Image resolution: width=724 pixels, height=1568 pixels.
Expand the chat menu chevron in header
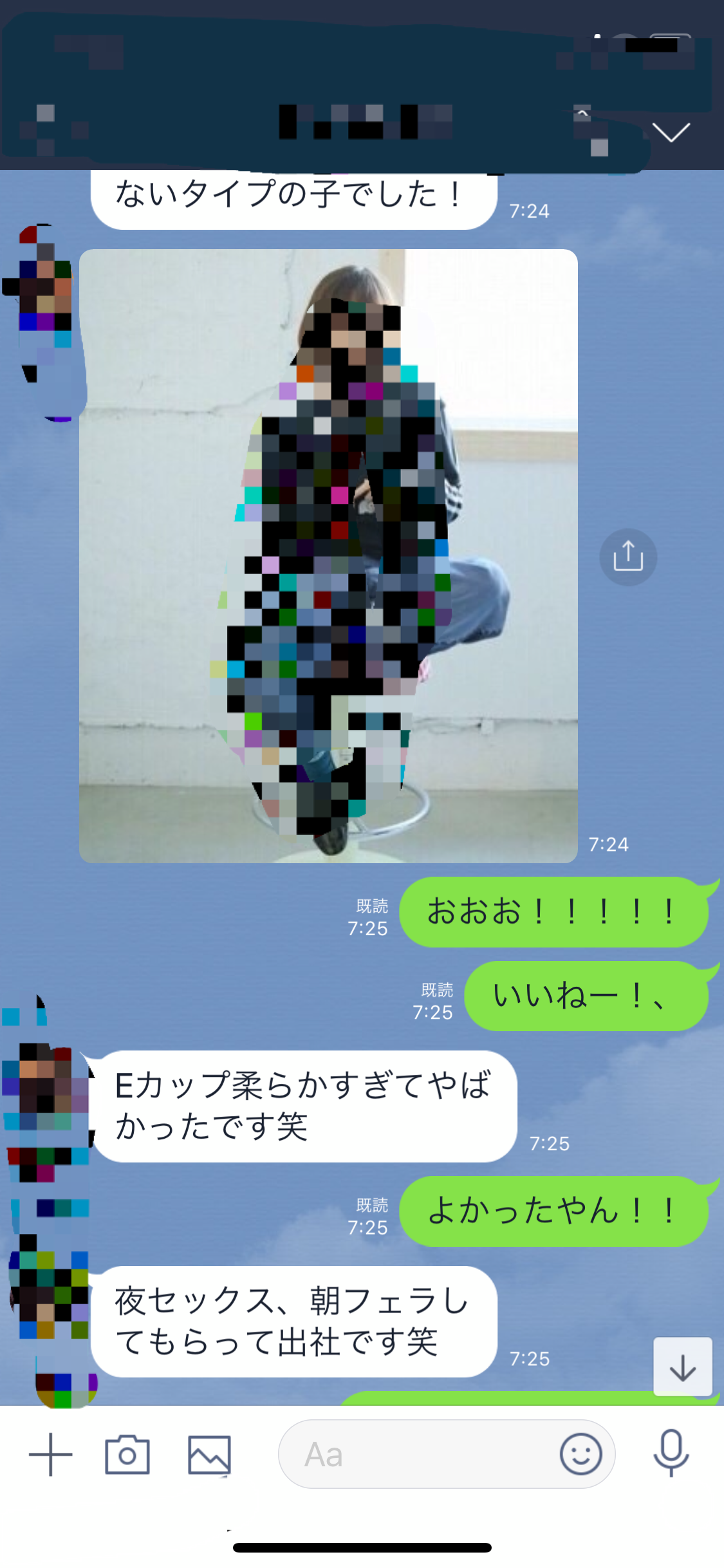point(671,132)
